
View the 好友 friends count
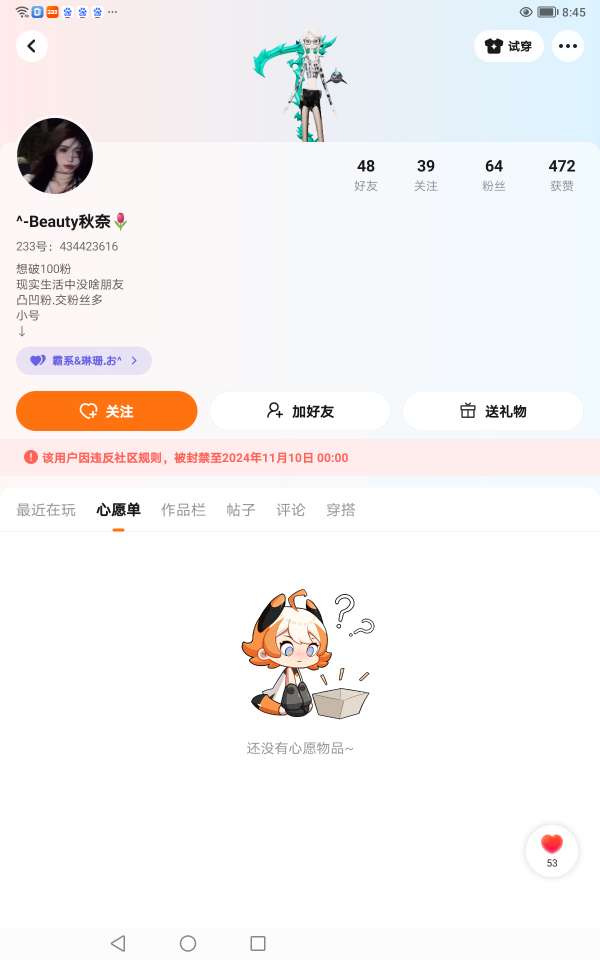366,174
